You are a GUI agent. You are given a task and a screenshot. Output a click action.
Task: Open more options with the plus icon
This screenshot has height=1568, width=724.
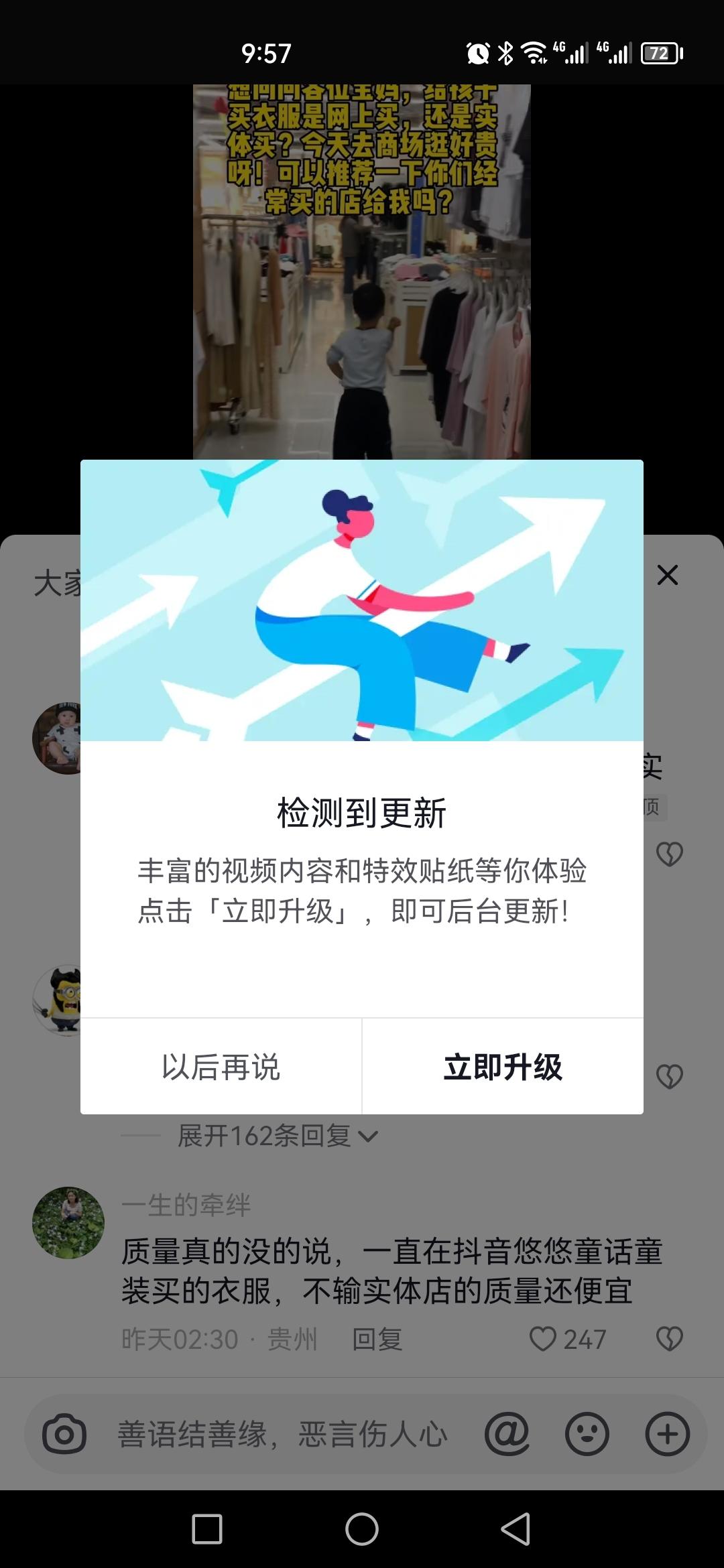pyautogui.click(x=667, y=1434)
